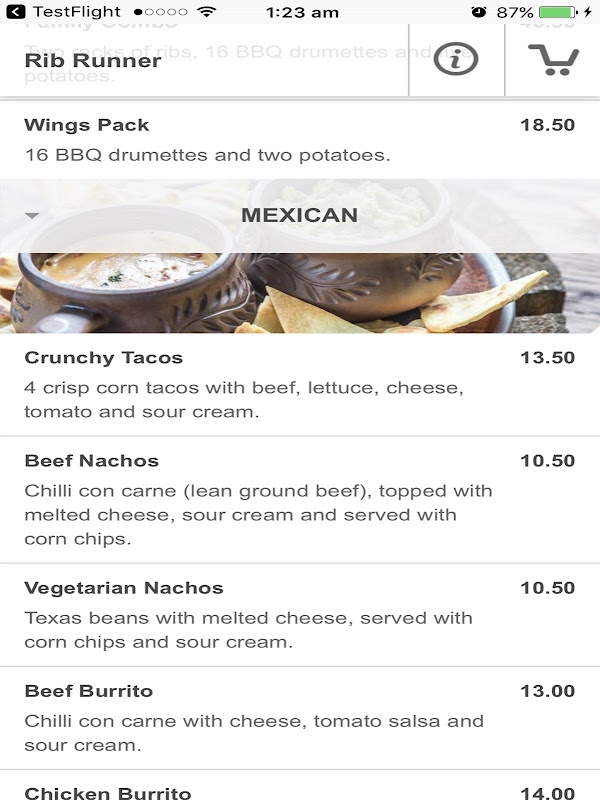600x800 pixels.
Task: Open the shopping cart
Action: (554, 60)
